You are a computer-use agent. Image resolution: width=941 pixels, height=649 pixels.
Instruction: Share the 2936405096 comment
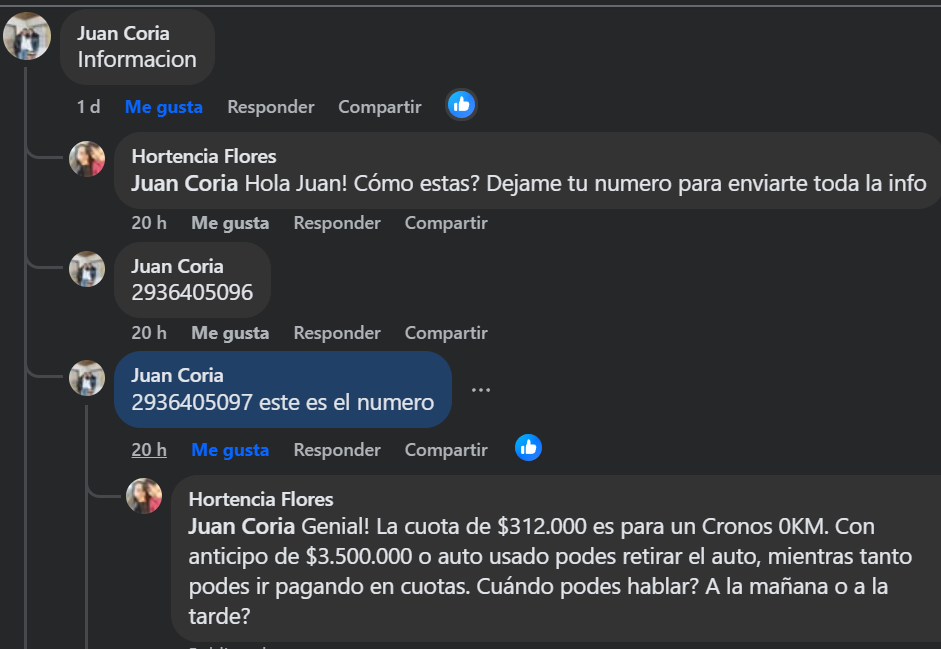[445, 333]
